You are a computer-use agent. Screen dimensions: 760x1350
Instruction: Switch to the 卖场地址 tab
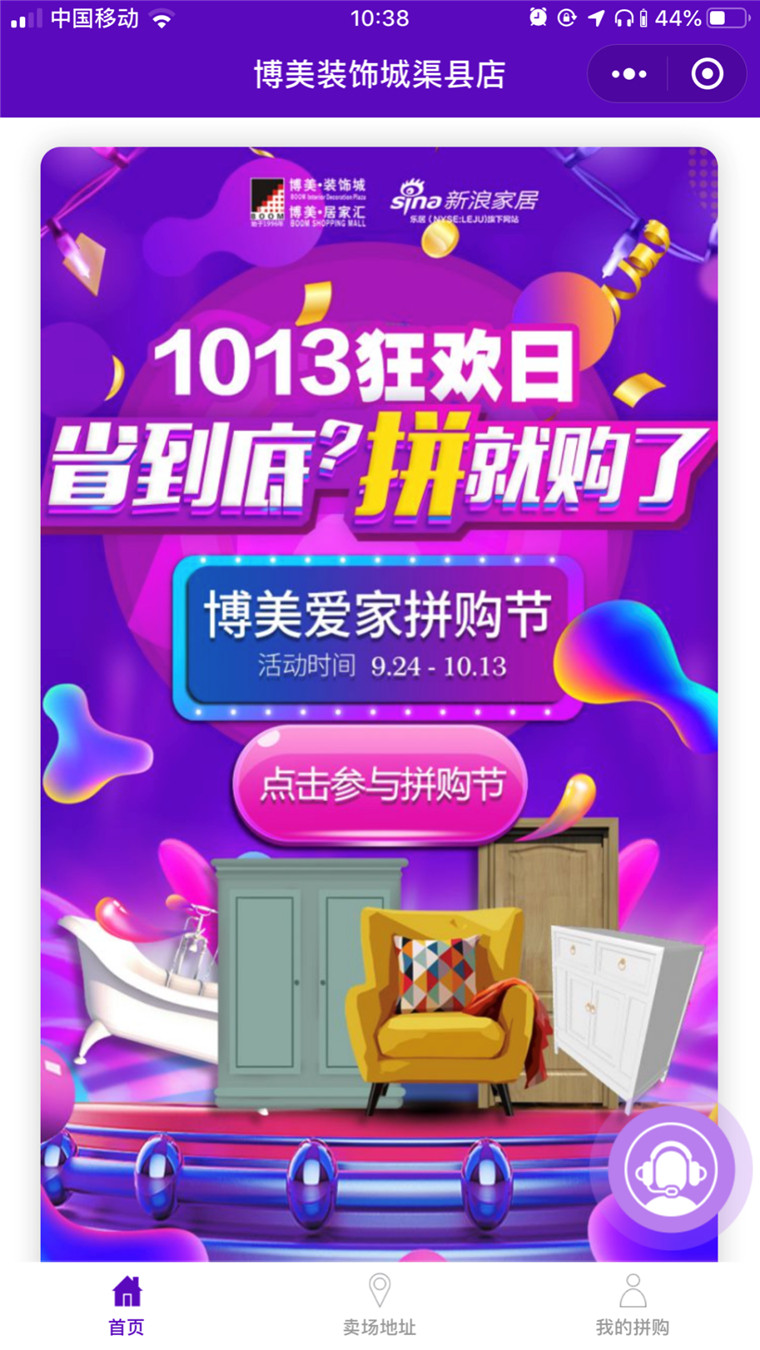(x=379, y=1306)
